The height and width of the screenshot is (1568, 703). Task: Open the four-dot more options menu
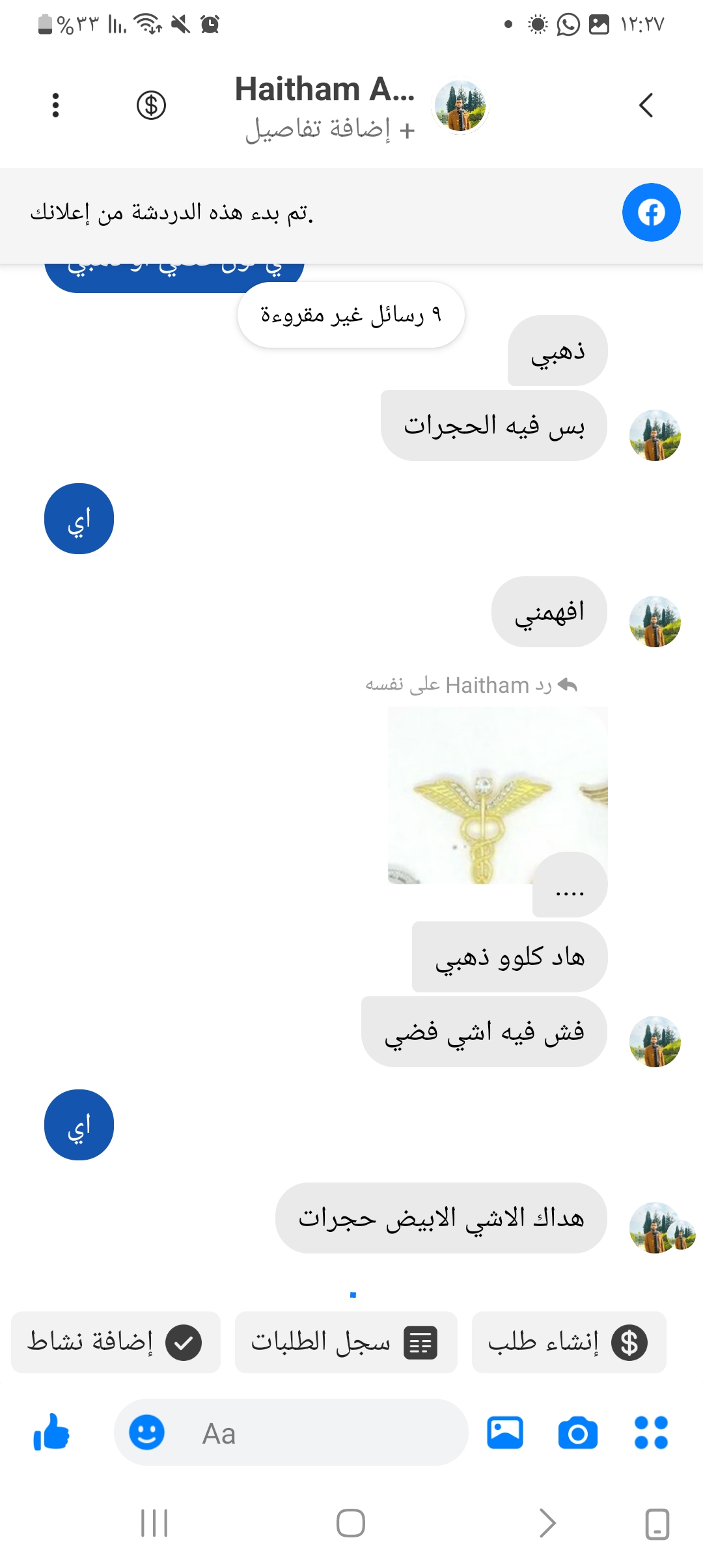coord(651,1433)
